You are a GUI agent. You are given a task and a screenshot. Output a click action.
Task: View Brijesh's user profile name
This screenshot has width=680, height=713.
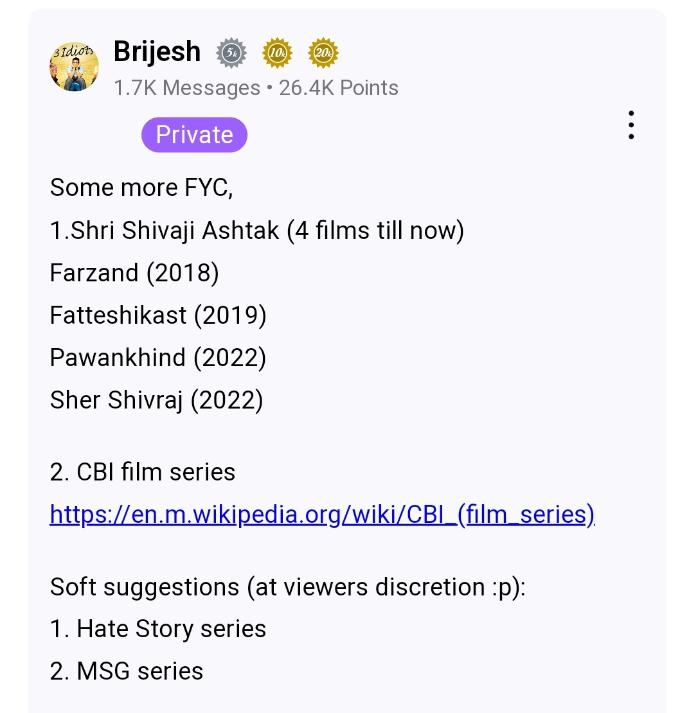tap(157, 51)
